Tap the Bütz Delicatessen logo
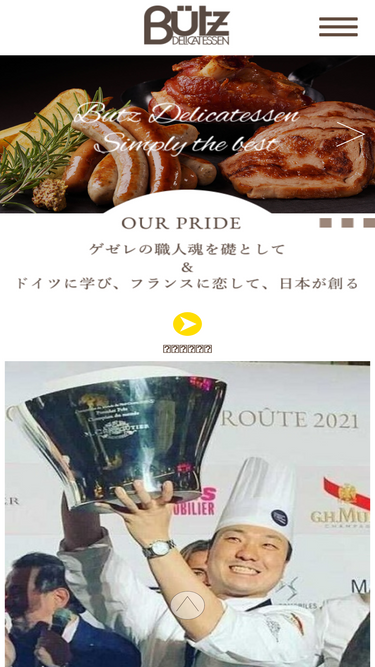Image resolution: width=375 pixels, height=667 pixels. click(187, 25)
